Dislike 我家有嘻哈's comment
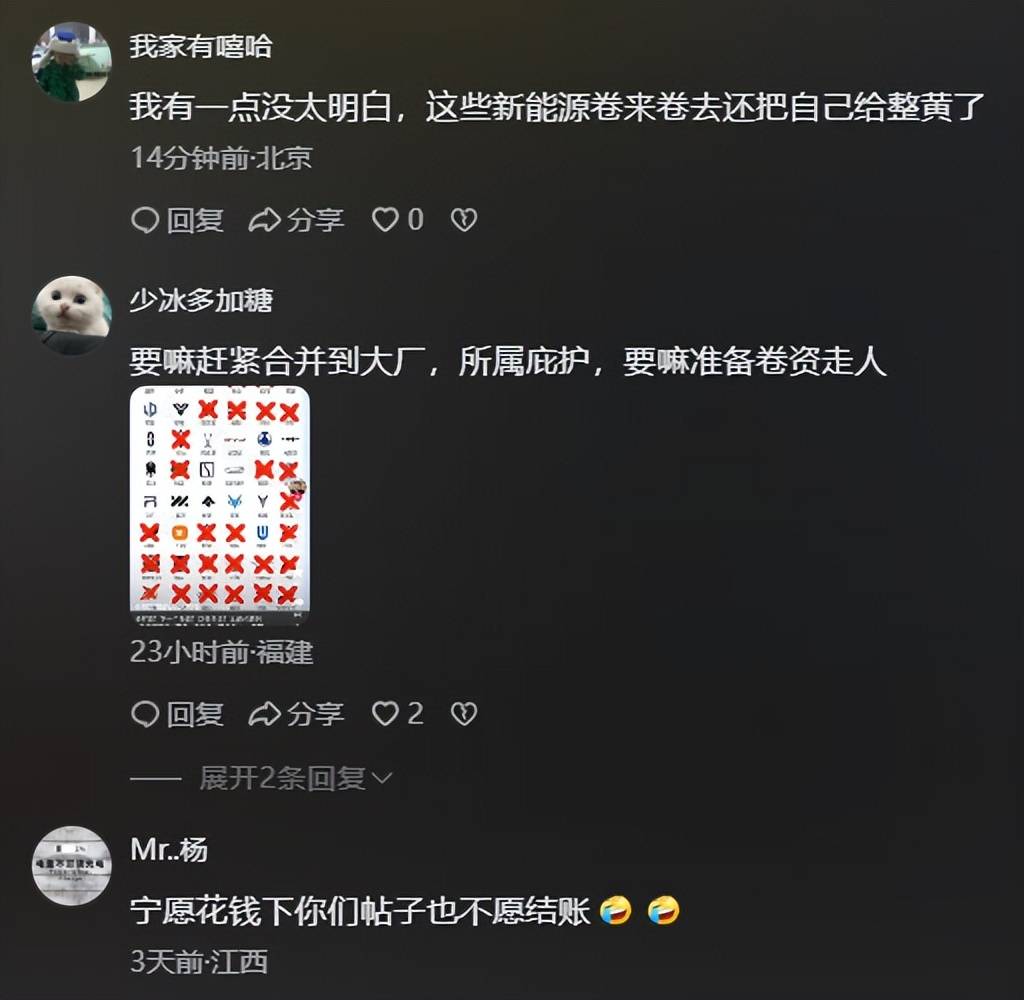 463,220
